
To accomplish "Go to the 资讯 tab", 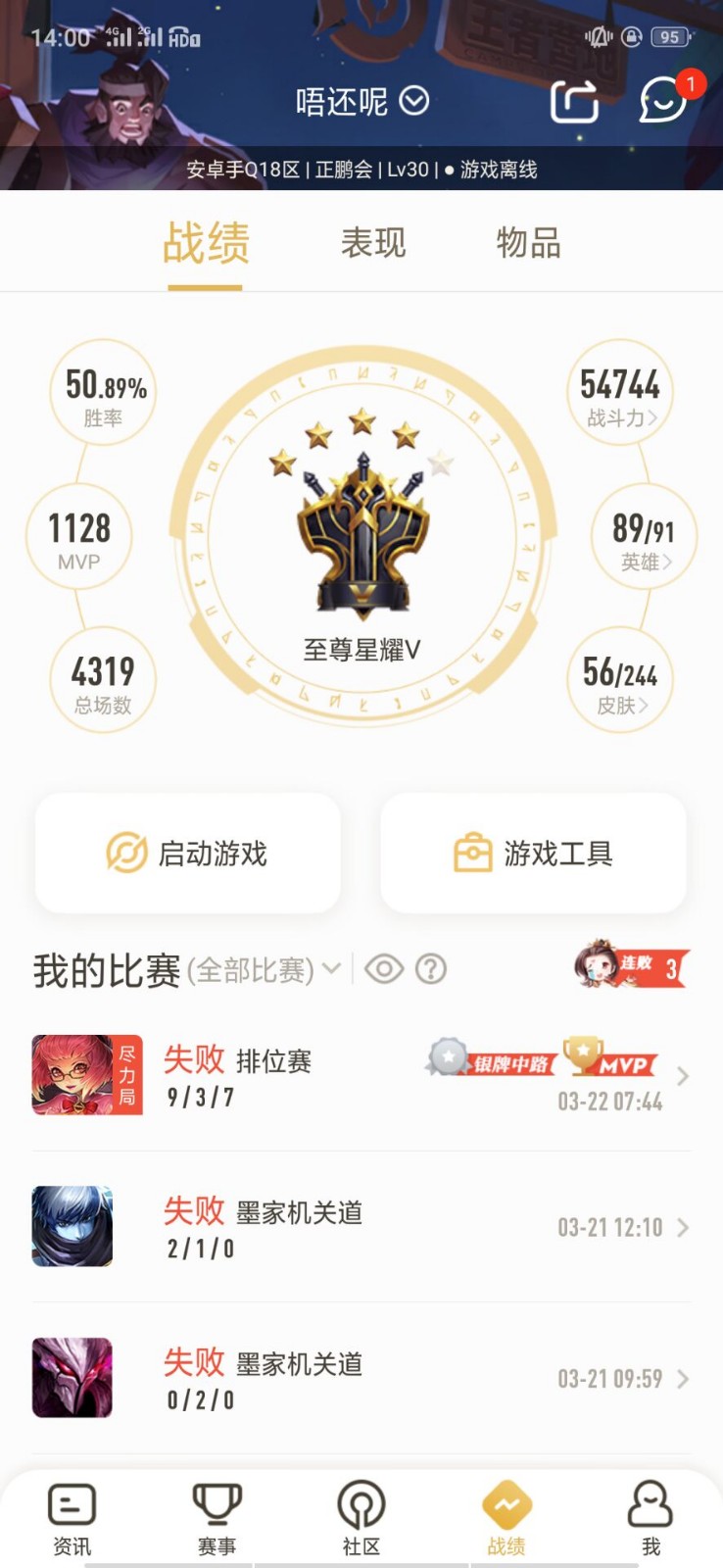I will pos(72,1518).
